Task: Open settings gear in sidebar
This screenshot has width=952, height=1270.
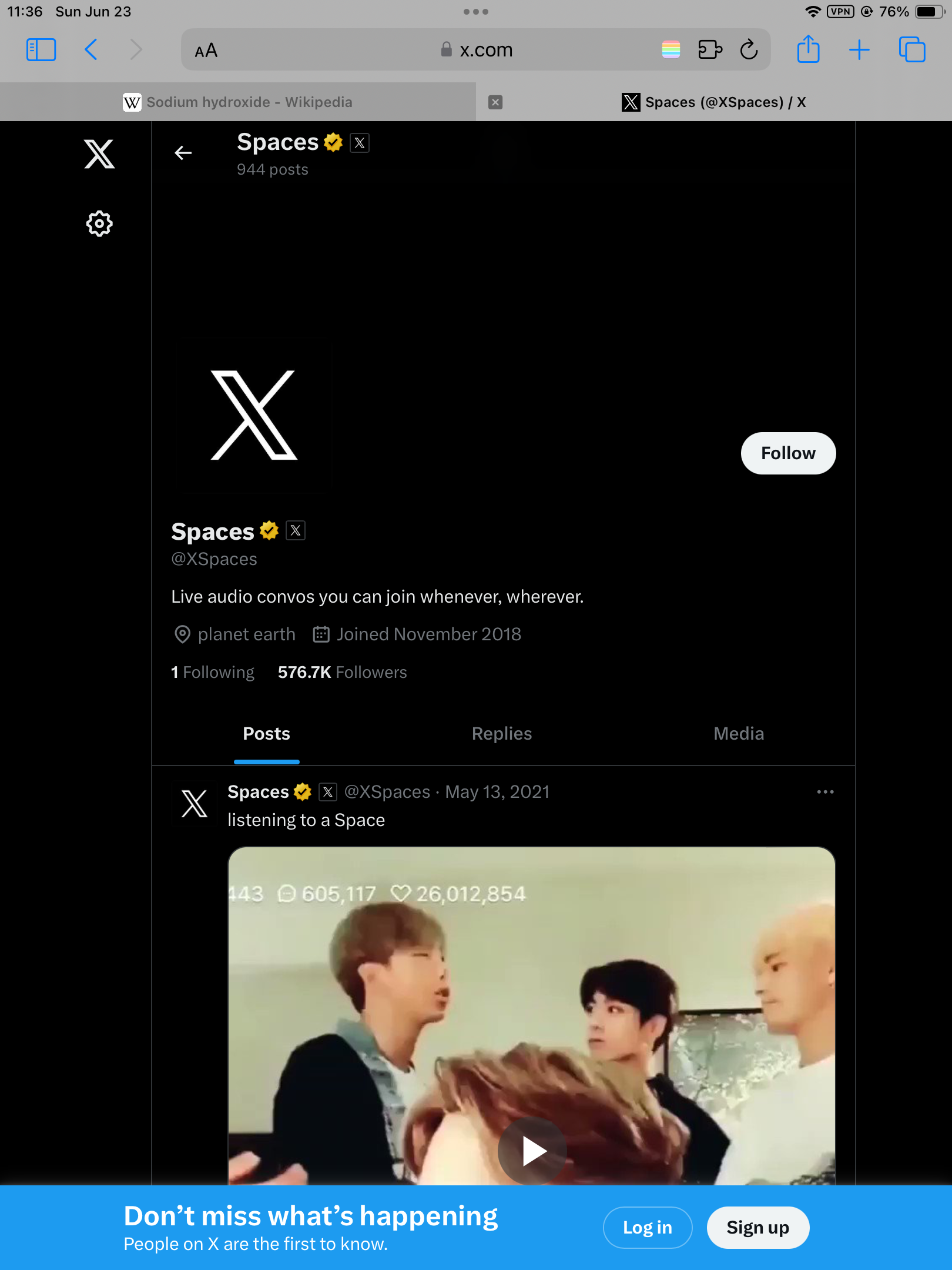Action: pyautogui.click(x=99, y=224)
